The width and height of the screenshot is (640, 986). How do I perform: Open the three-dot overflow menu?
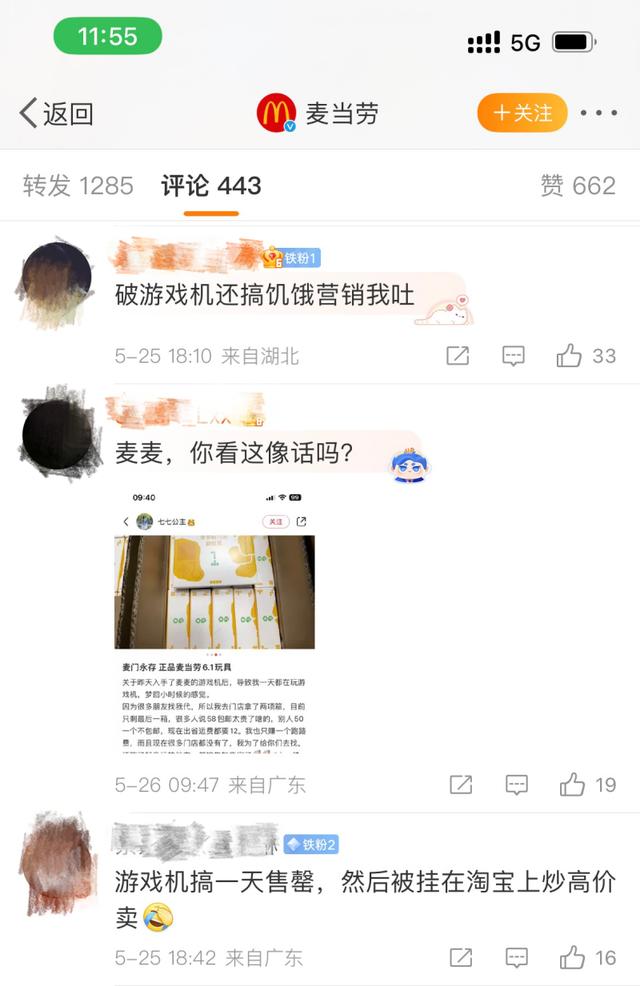coord(598,113)
